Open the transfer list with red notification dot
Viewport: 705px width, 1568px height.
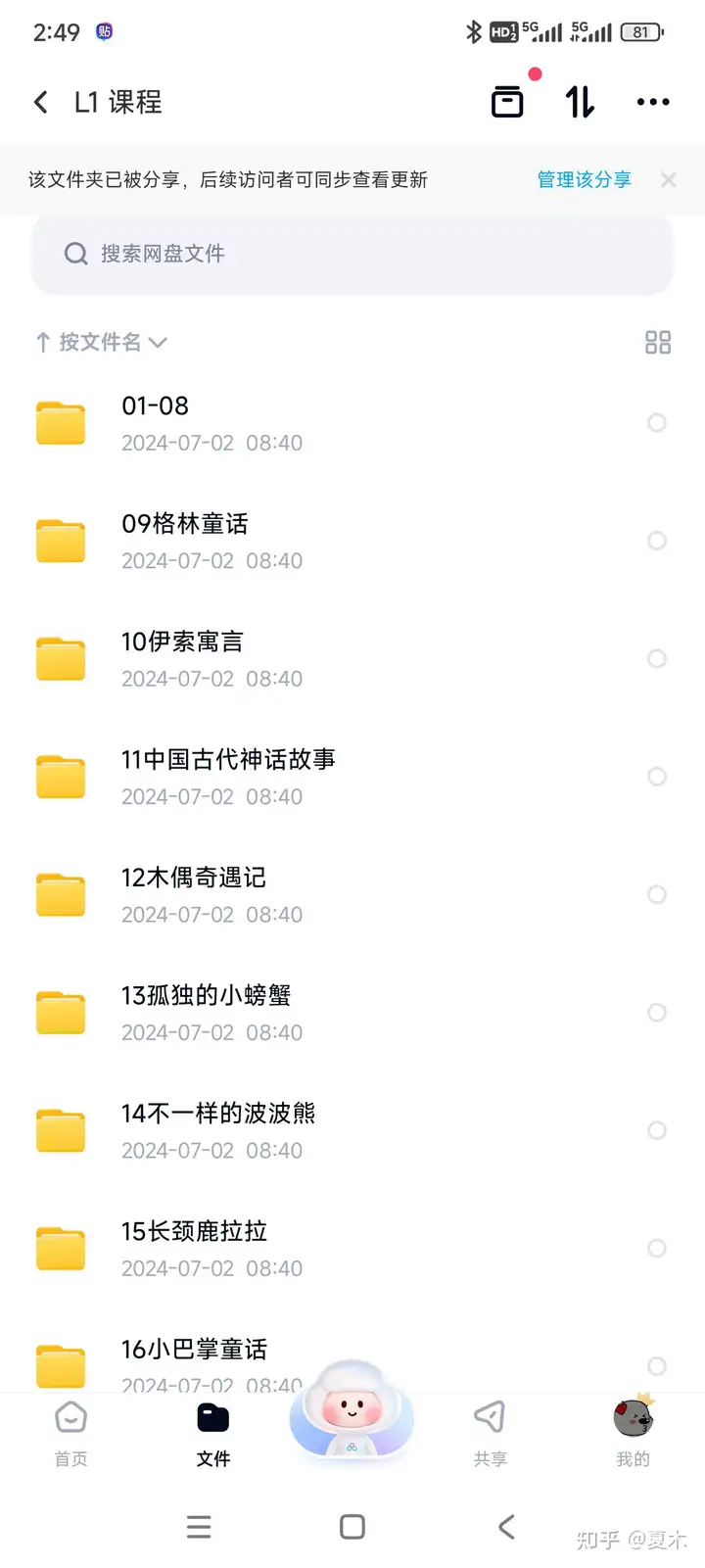click(507, 102)
